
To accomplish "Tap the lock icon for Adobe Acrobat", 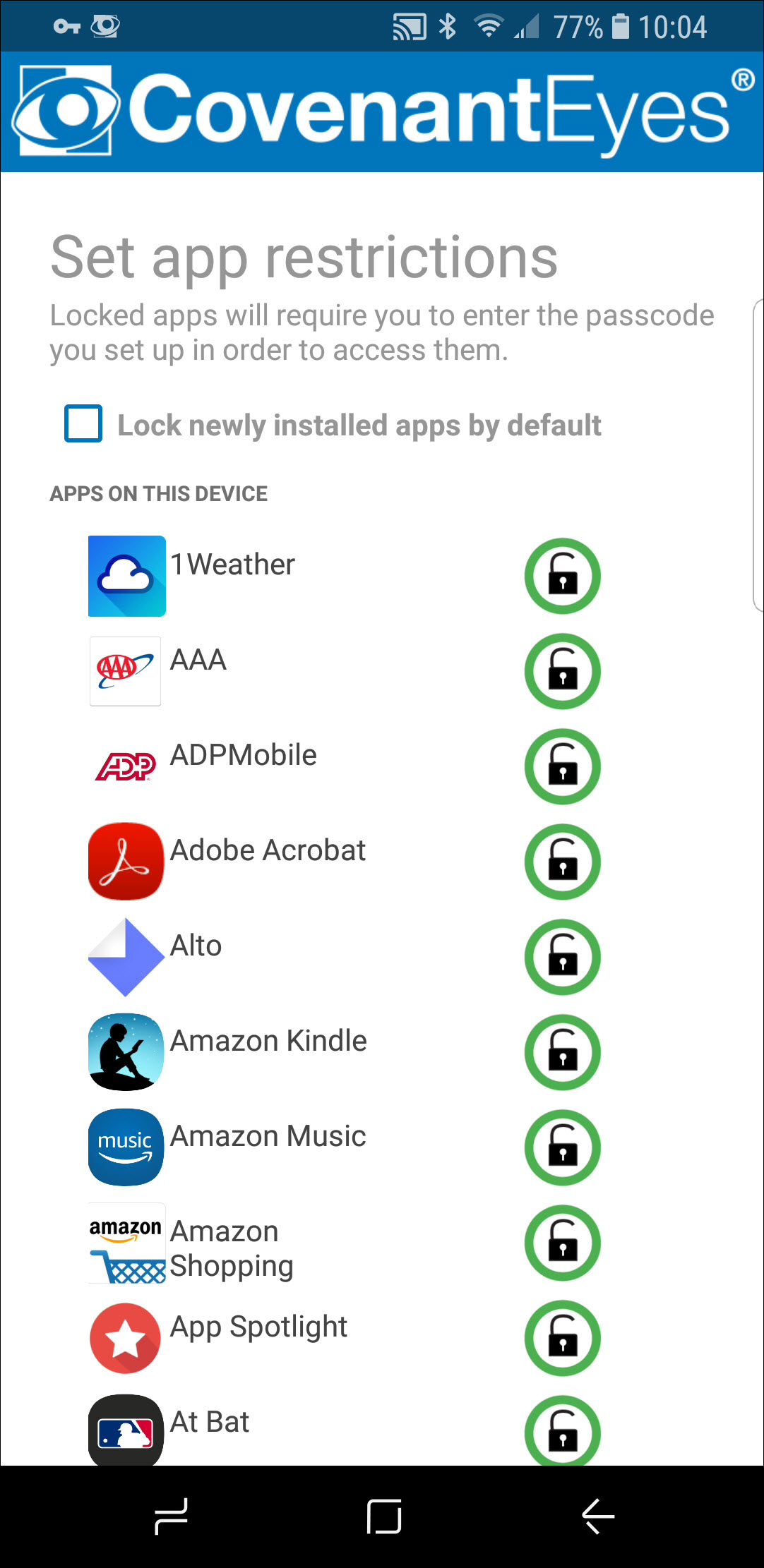I will pyautogui.click(x=563, y=862).
